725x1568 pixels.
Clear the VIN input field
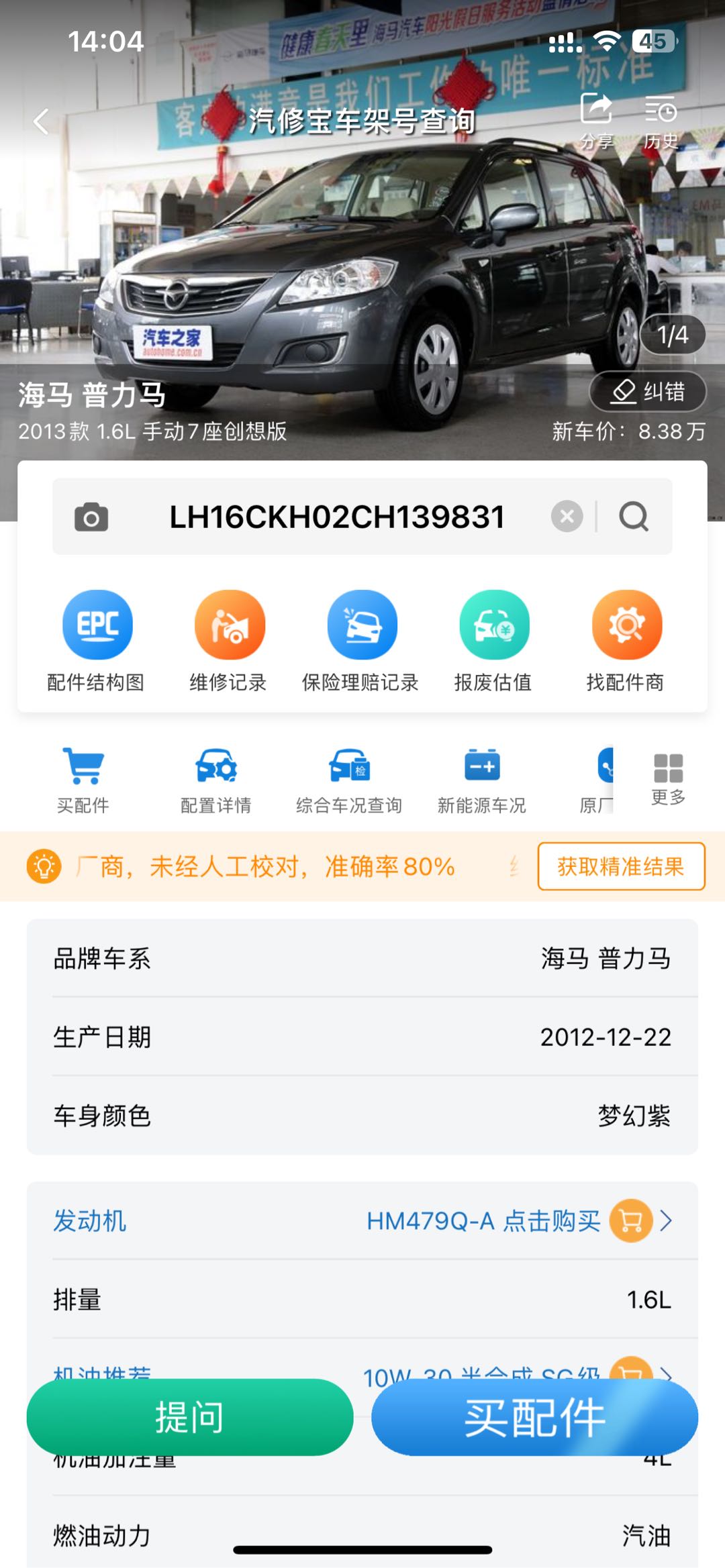point(567,517)
